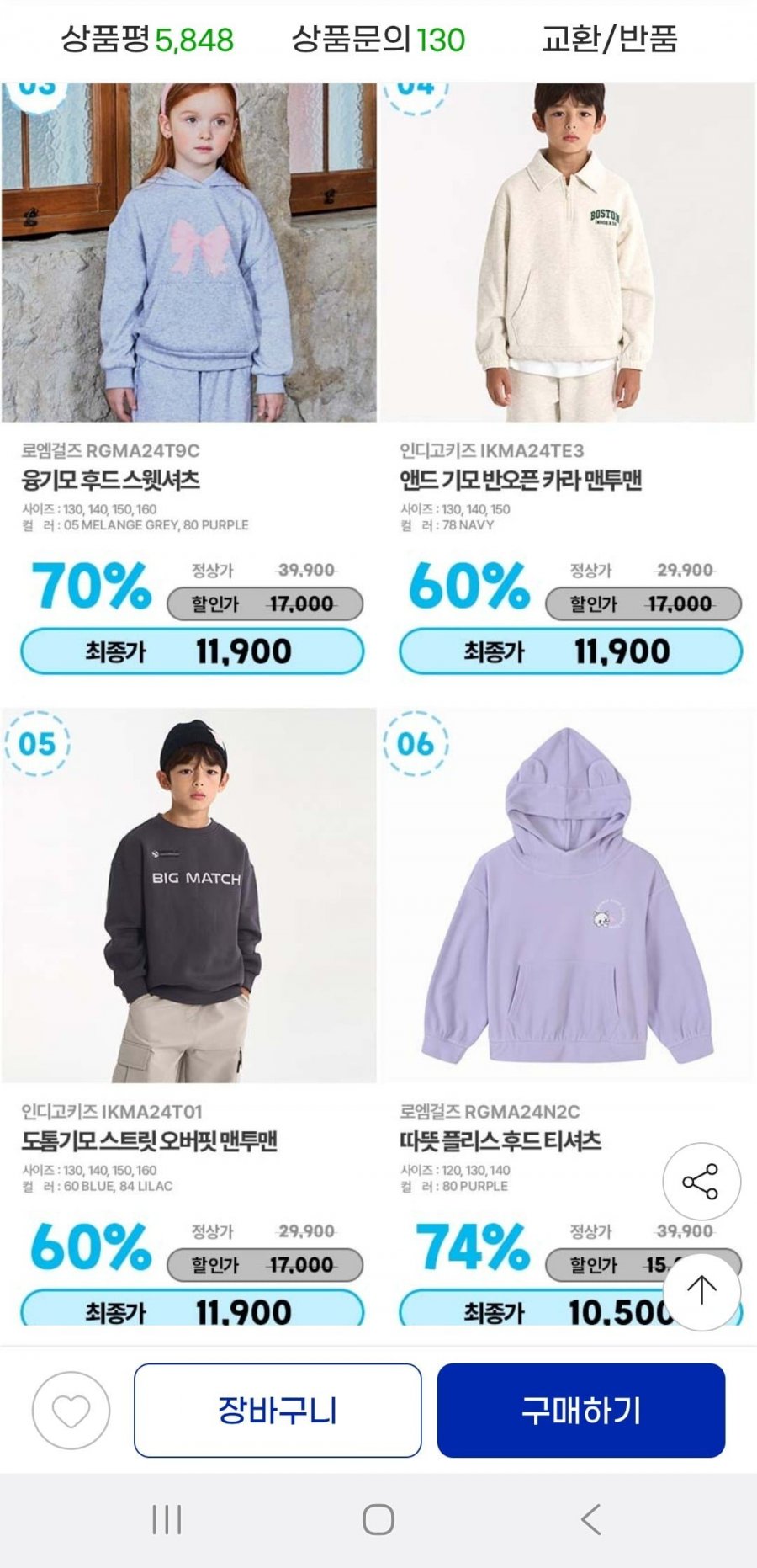Tap 구매하기 to purchase
The image size is (757, 1568).
click(x=580, y=1411)
